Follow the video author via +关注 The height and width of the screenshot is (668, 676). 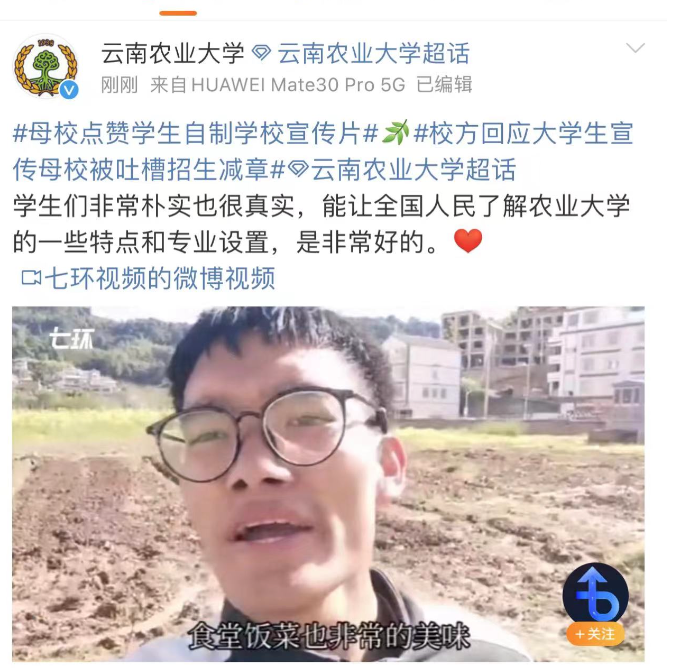(x=595, y=634)
